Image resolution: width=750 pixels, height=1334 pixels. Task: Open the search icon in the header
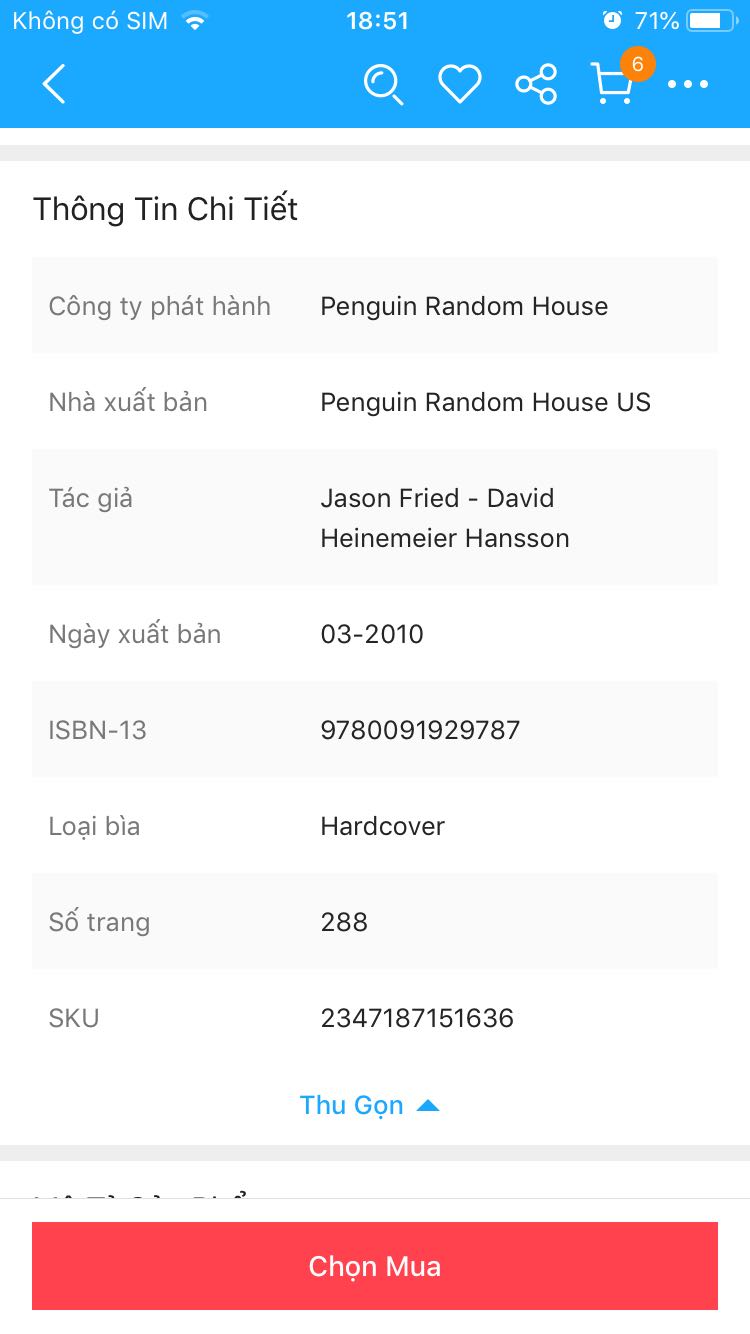(x=384, y=85)
